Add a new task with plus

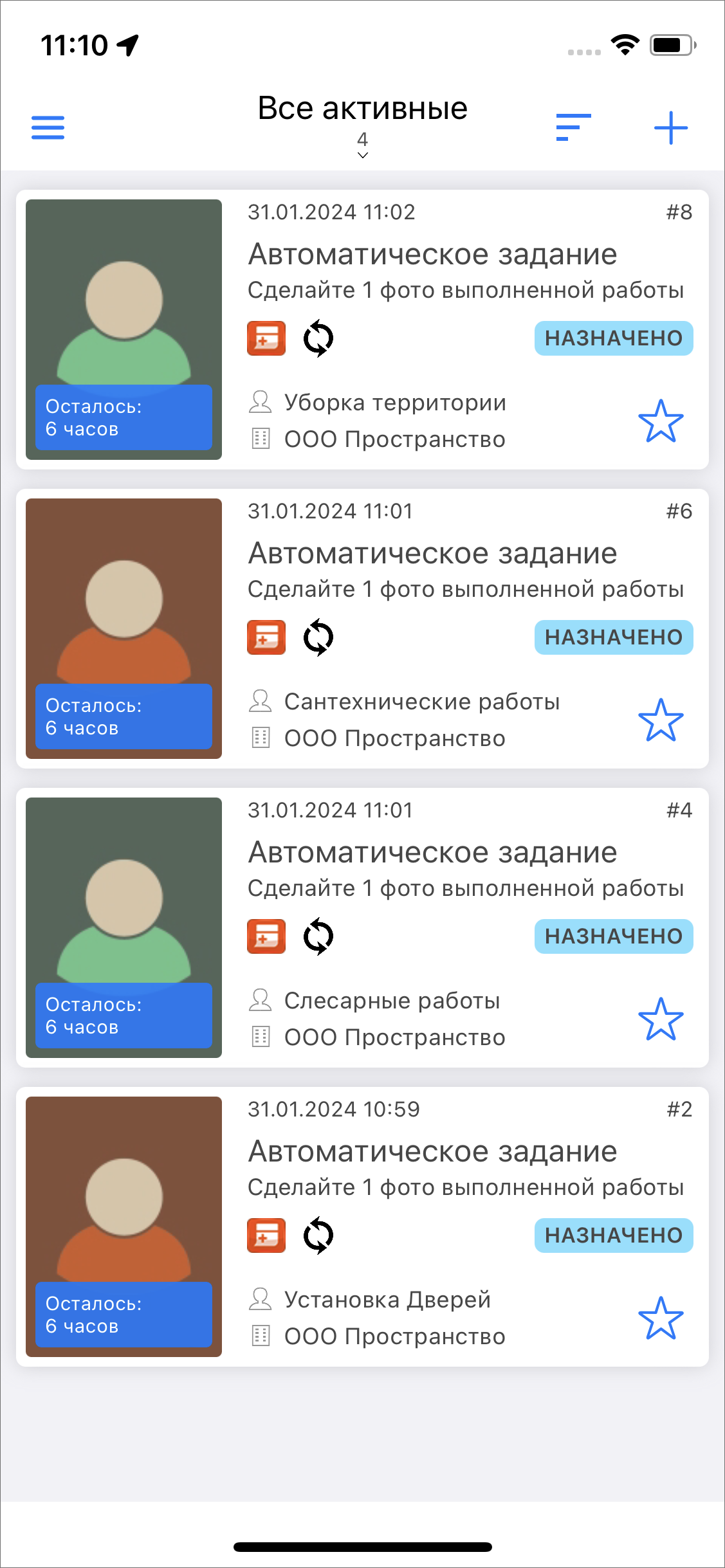coord(671,127)
